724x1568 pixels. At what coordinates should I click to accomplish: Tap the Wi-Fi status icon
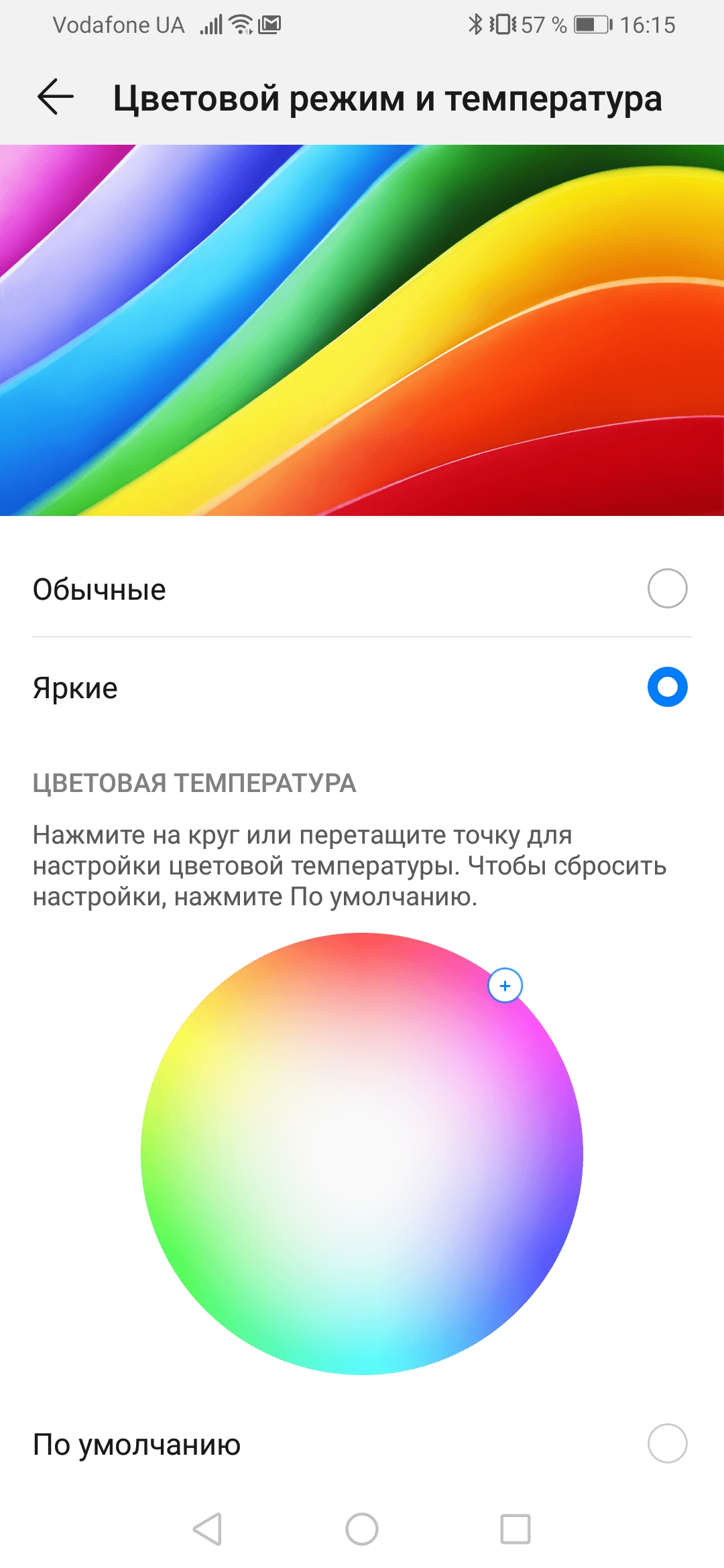pos(239,24)
